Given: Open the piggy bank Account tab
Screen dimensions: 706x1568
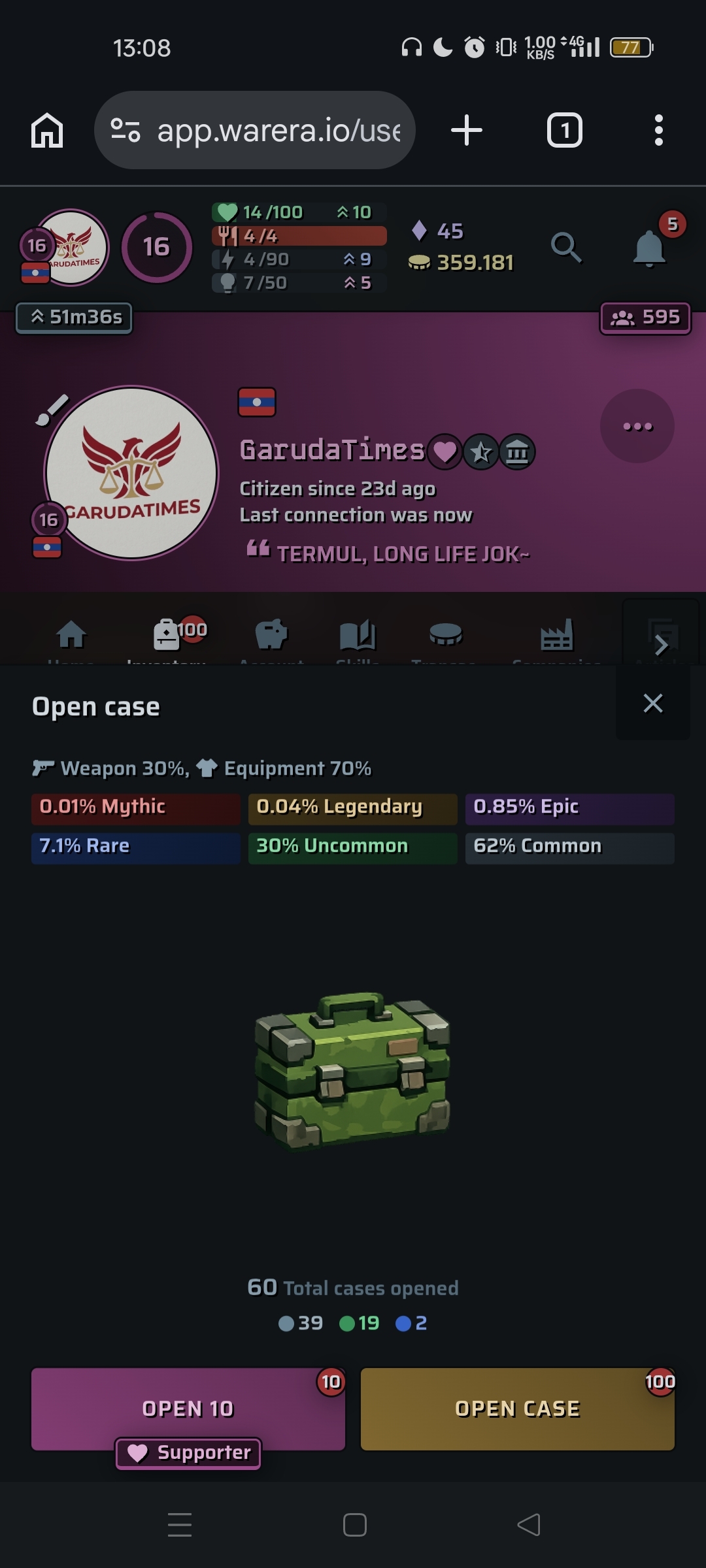Looking at the screenshot, I should click(x=271, y=635).
